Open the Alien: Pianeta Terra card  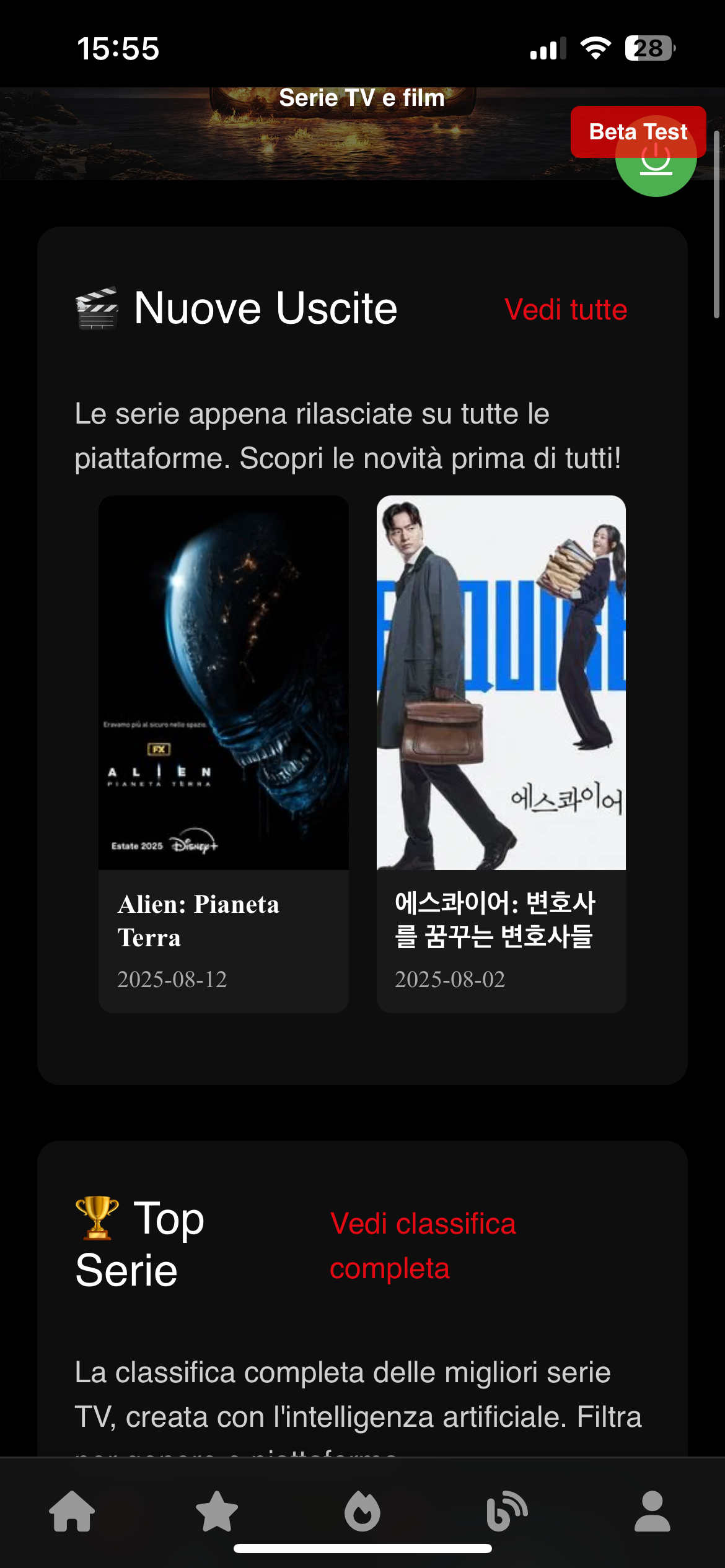tap(223, 752)
